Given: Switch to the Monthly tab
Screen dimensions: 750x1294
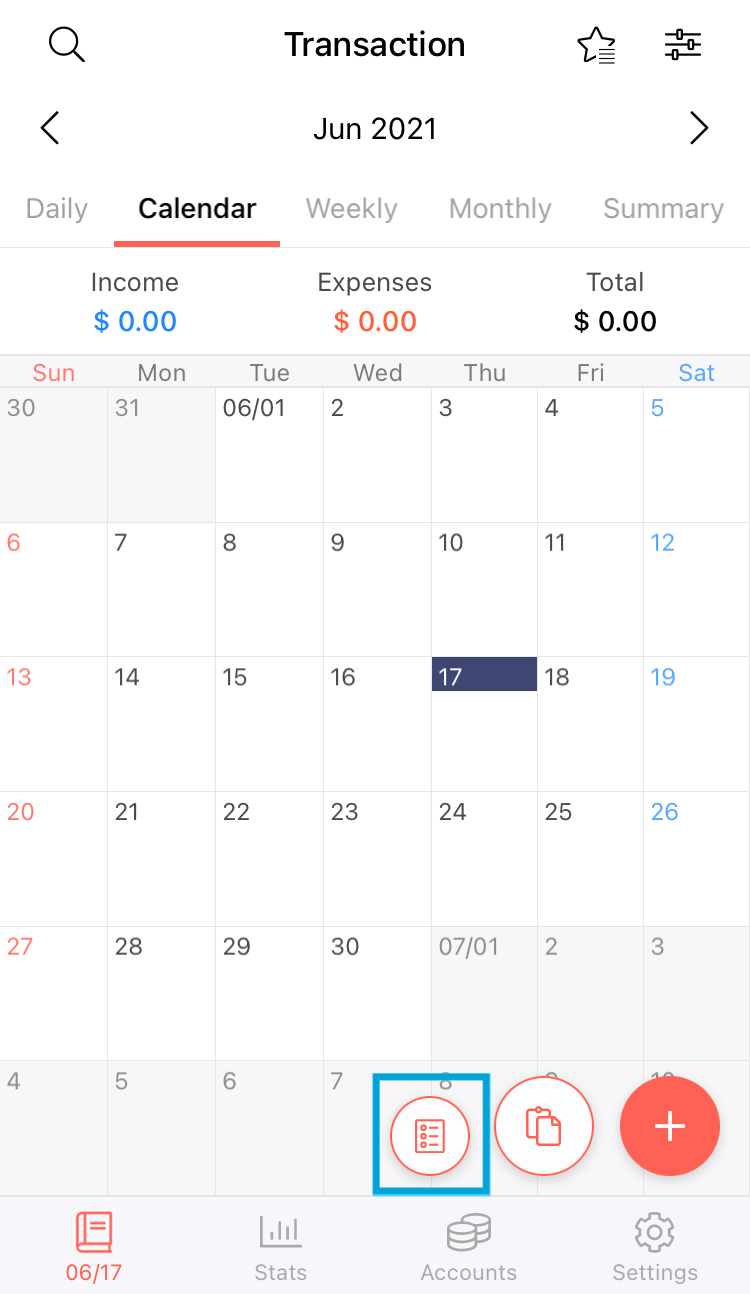Looking at the screenshot, I should 500,208.
